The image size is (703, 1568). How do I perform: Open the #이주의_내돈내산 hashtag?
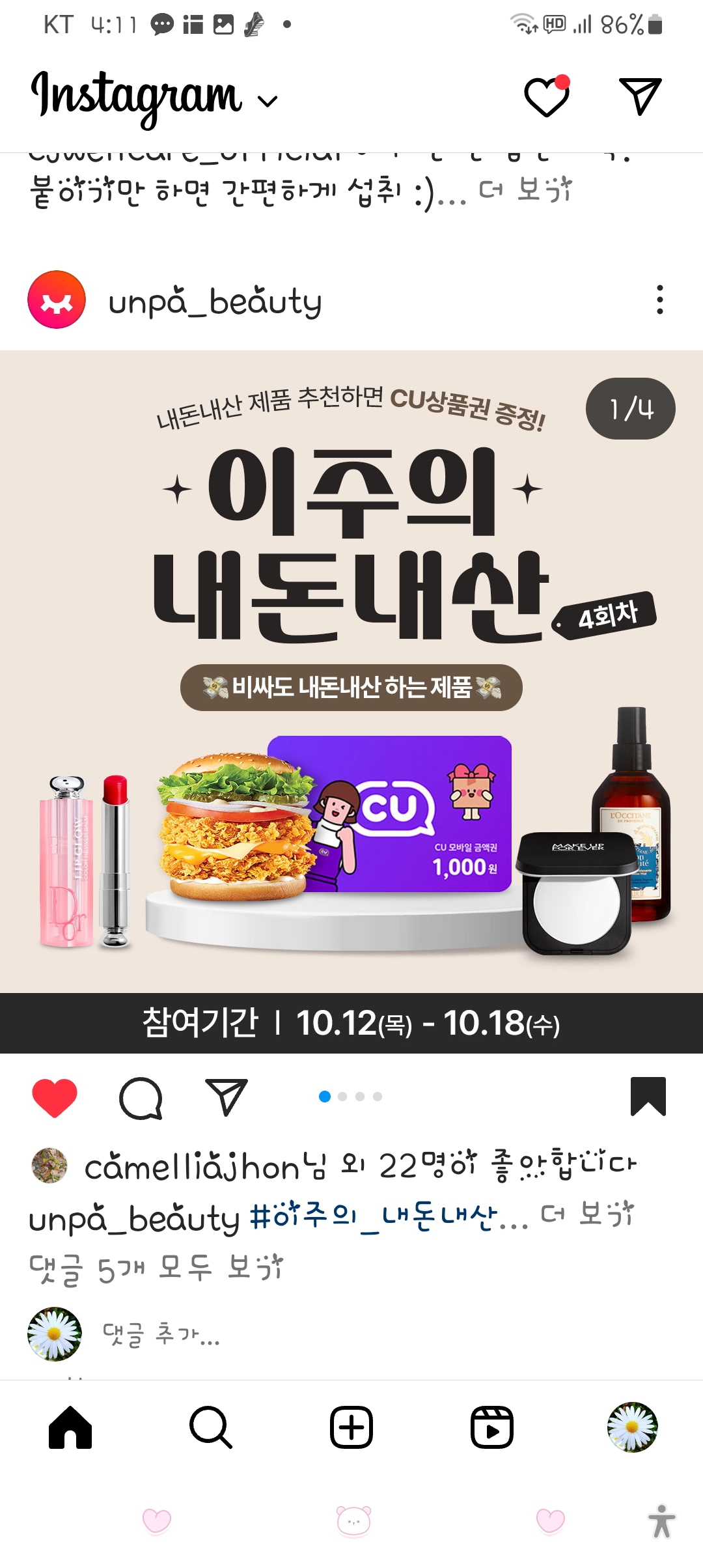pyautogui.click(x=374, y=1218)
